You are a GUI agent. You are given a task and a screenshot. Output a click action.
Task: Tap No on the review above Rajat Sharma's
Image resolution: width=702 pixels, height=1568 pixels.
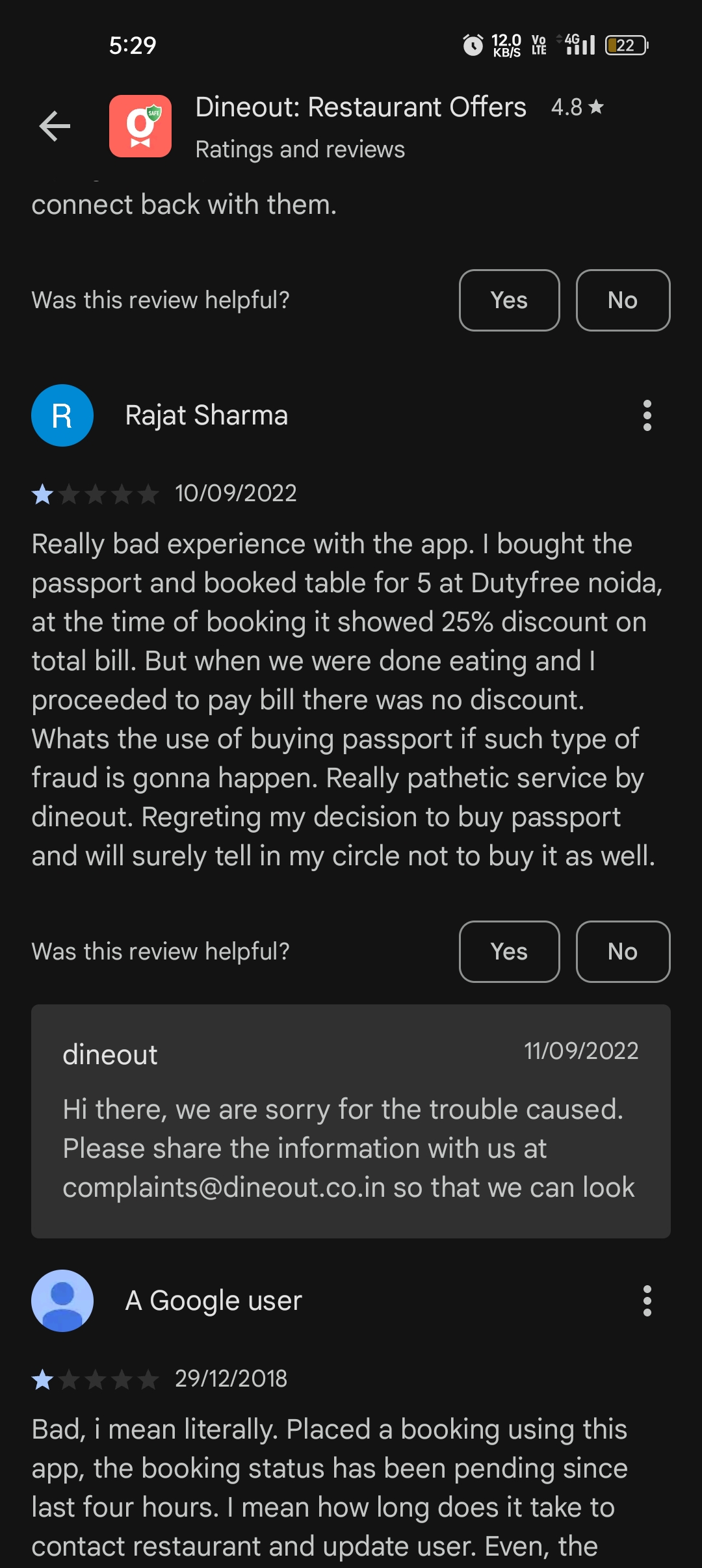pos(622,300)
